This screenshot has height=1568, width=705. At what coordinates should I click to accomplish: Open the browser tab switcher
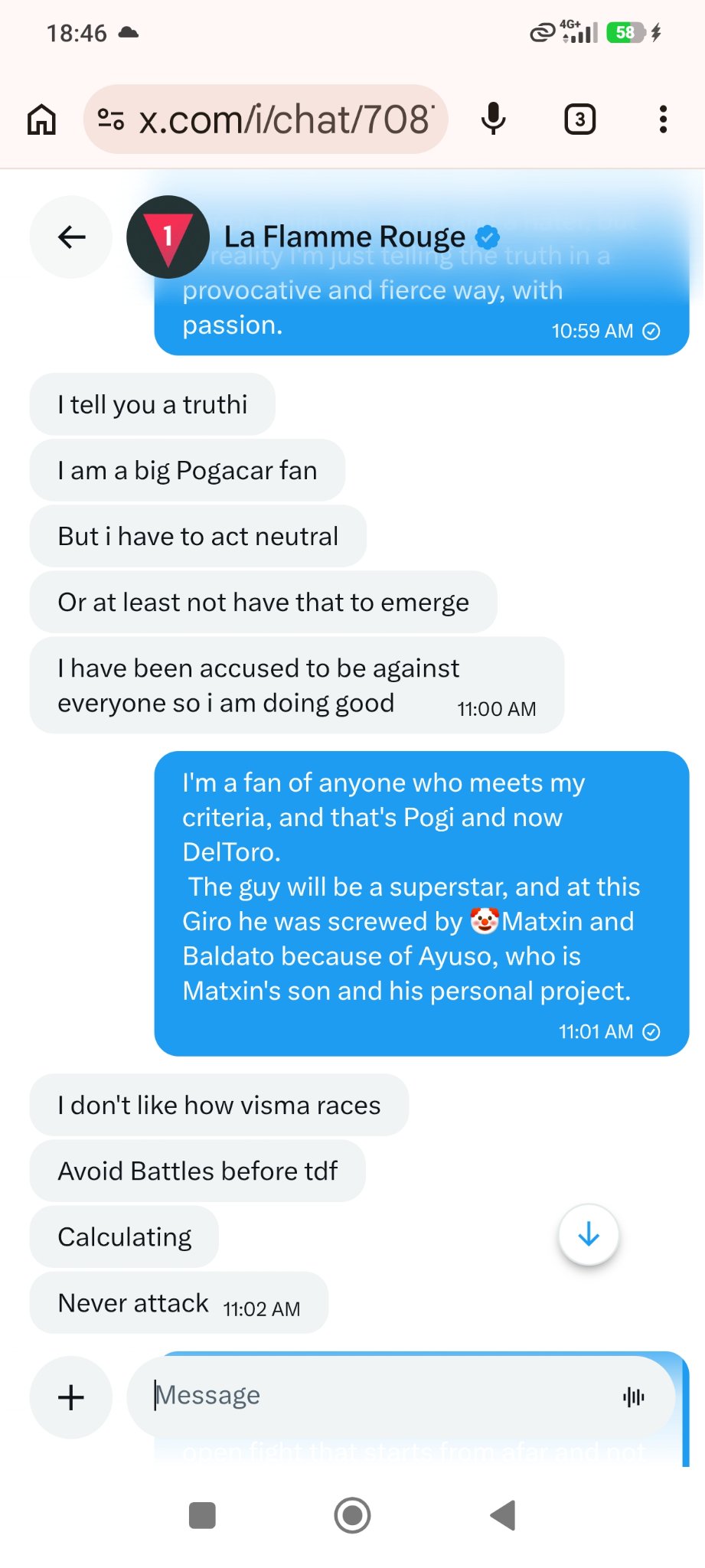pos(579,119)
